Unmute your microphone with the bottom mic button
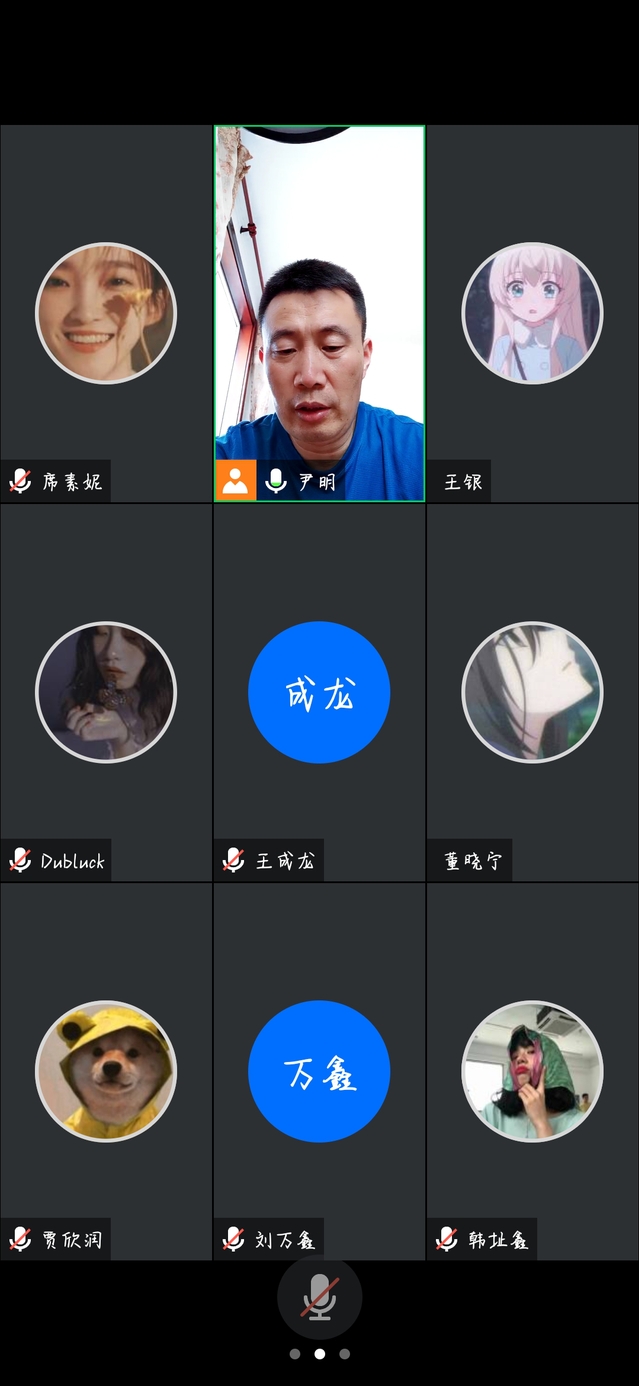Image resolution: width=639 pixels, height=1386 pixels. click(319, 1297)
